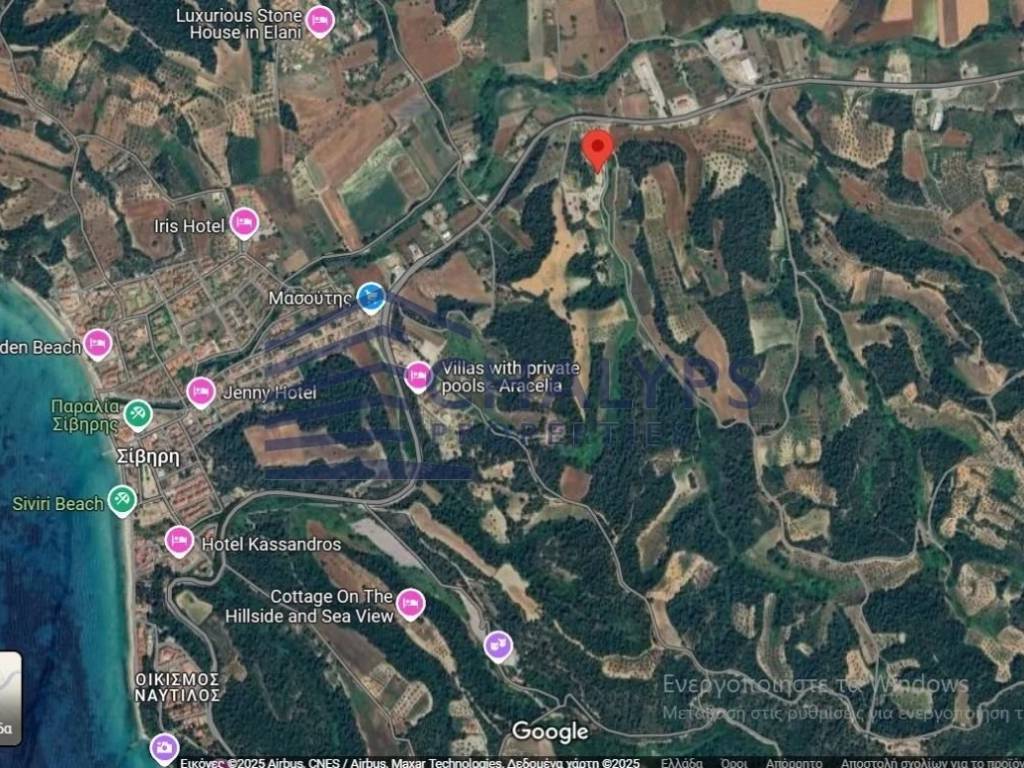Open the Όροι terms link

point(734,762)
